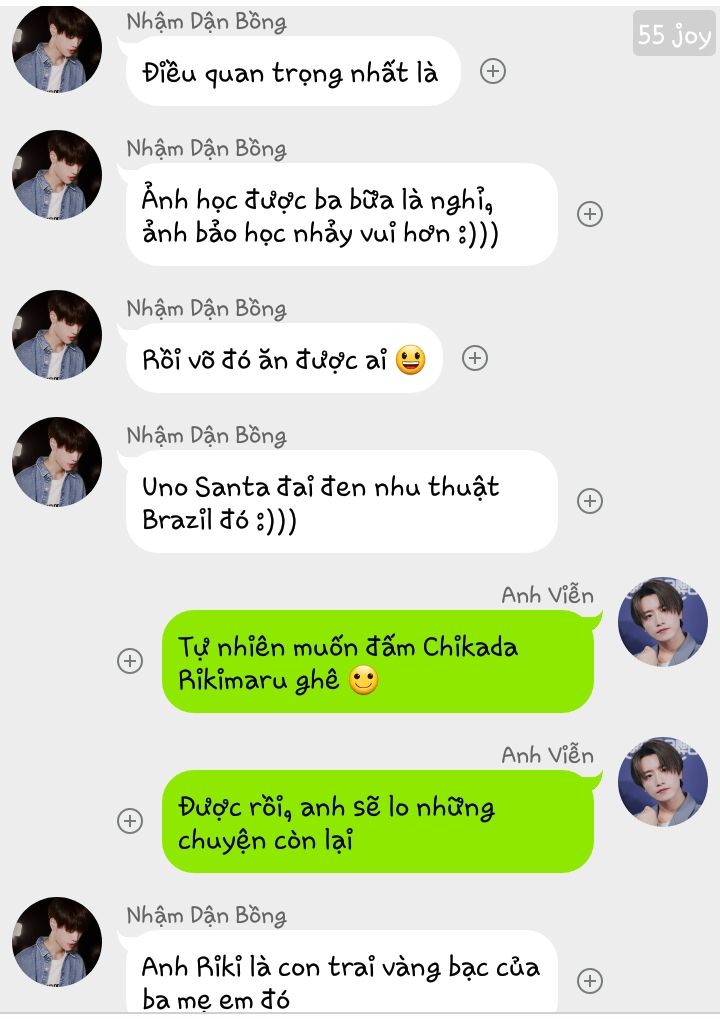This screenshot has width=720, height=1019.
Task: Open the plus icon for "Tự nhiên muốn đấm" message
Action: [x=130, y=661]
